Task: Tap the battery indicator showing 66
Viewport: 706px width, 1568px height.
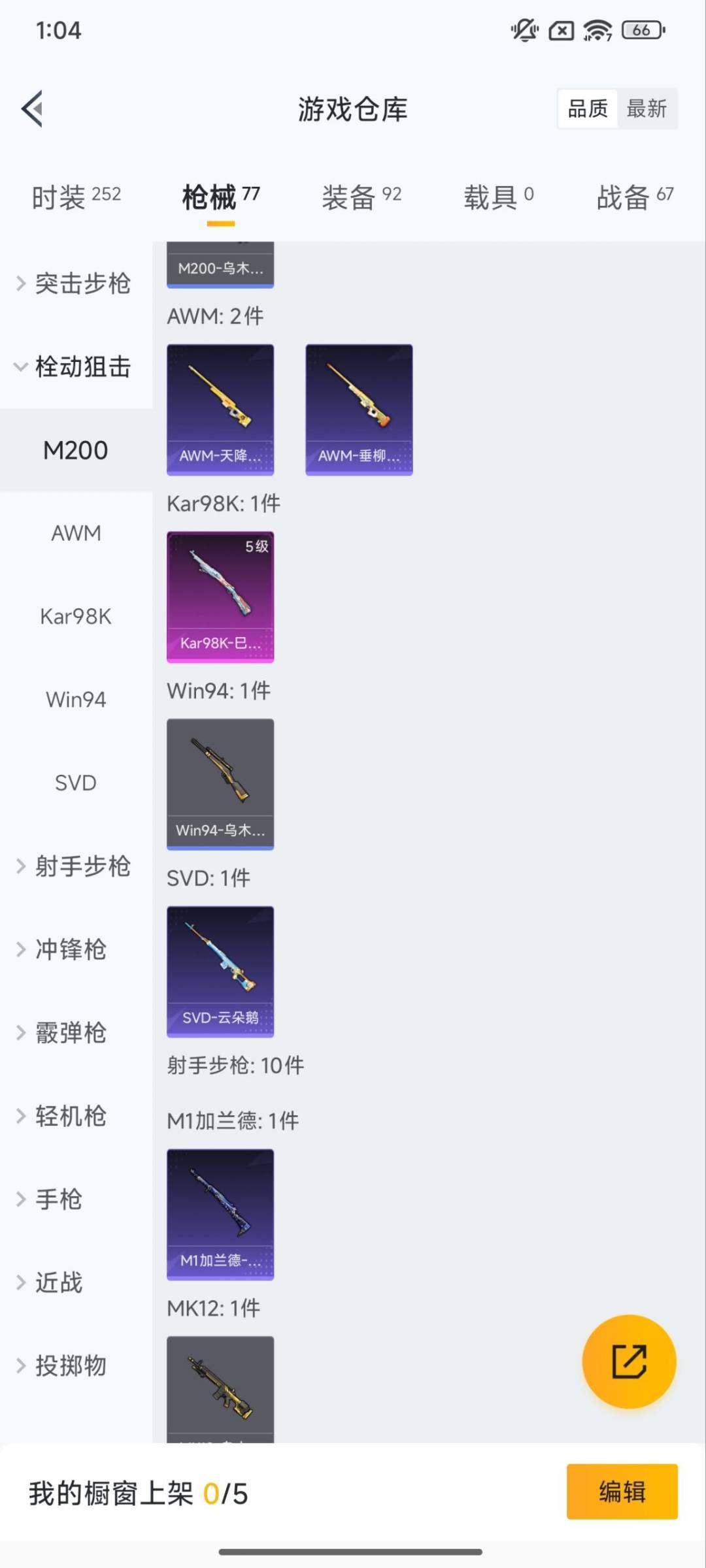Action: tap(639, 30)
